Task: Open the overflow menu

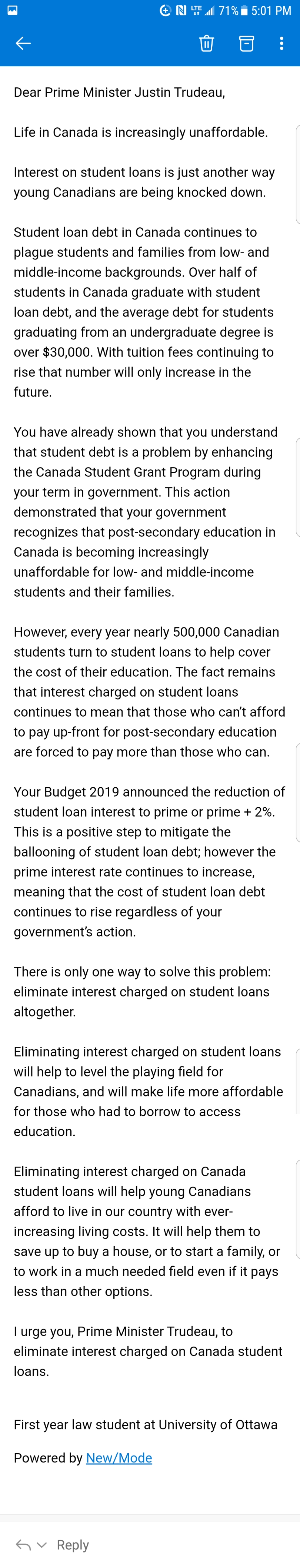Action: click(281, 43)
